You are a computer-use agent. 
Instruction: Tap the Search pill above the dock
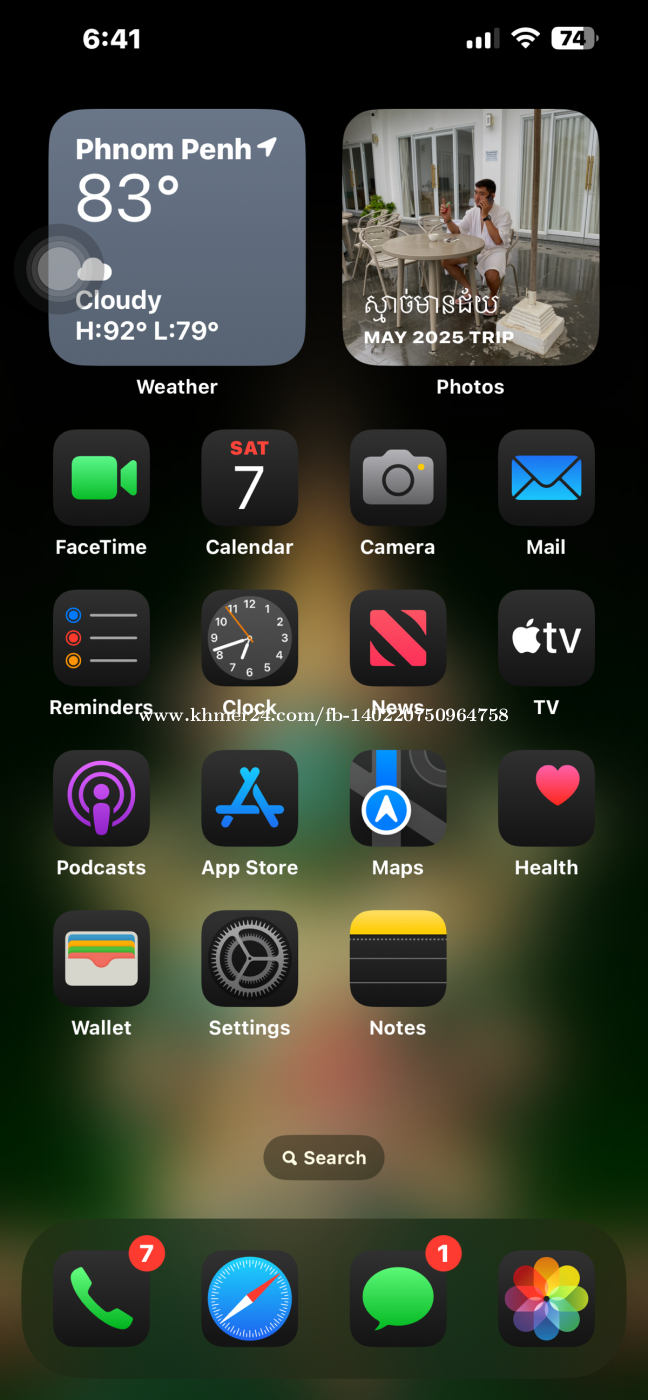click(324, 1157)
